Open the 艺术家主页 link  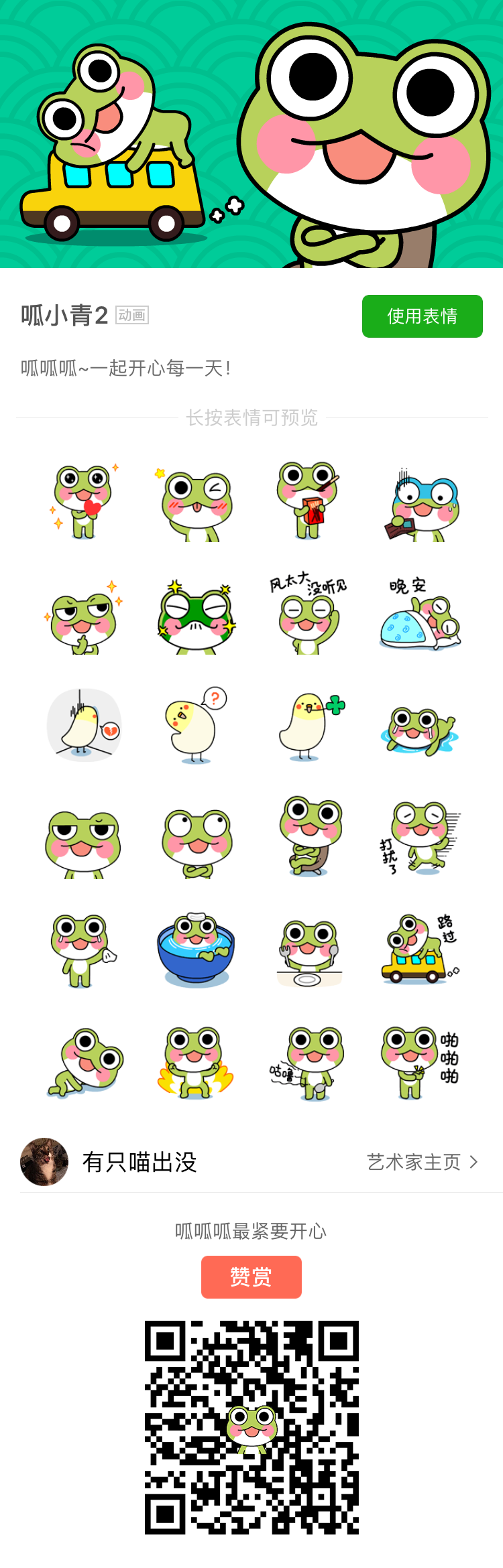pyautogui.click(x=422, y=1162)
